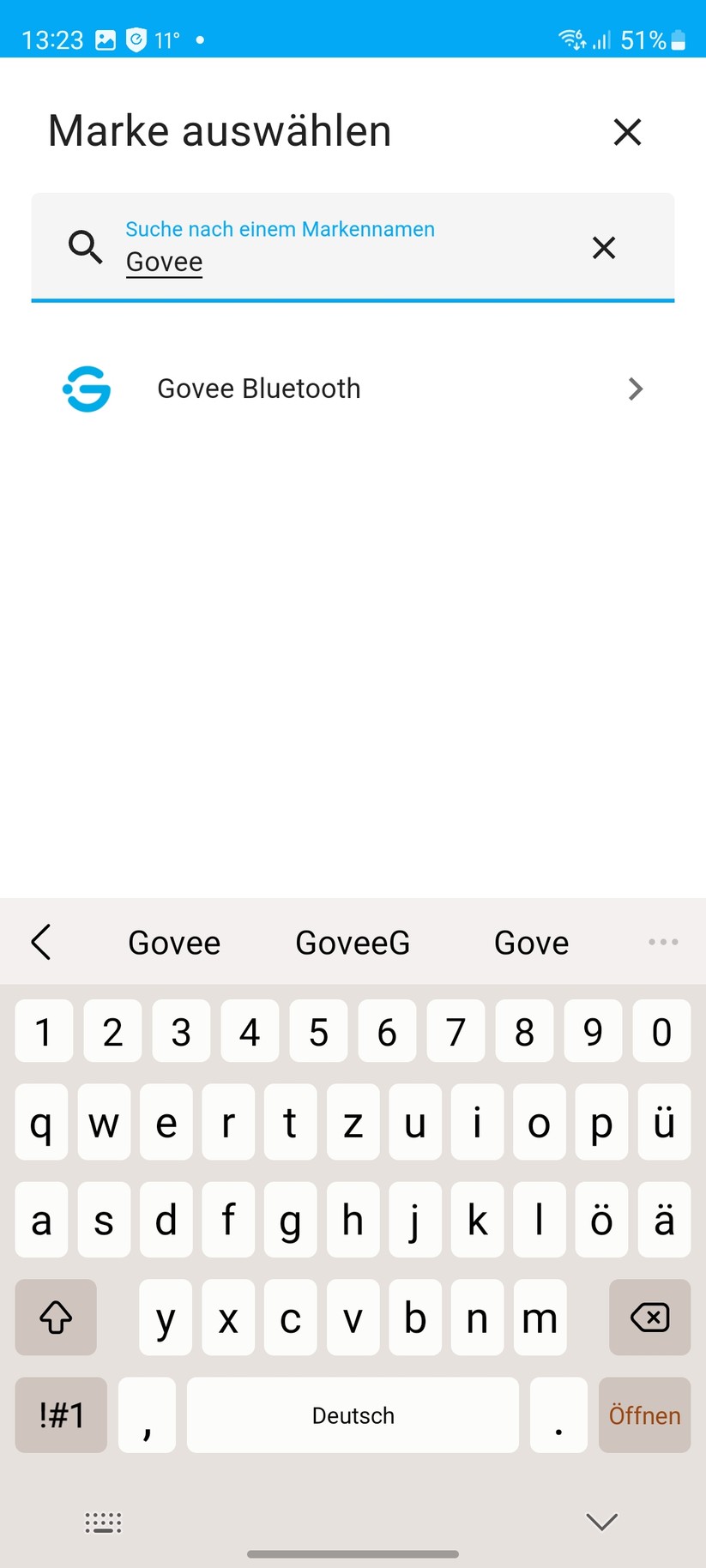
Task: Select the Govee Bluetooth brand logo
Action: coord(86,389)
